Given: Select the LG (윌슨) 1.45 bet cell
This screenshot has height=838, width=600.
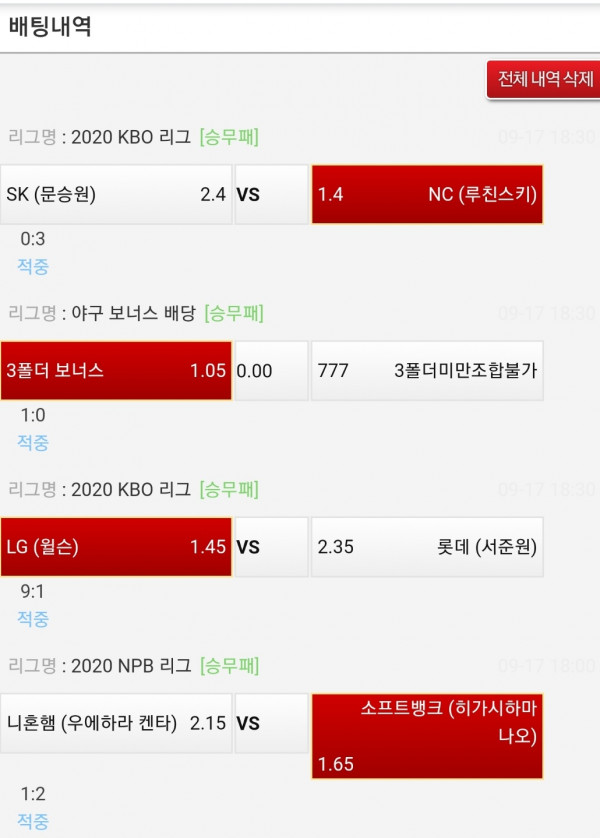Looking at the screenshot, I should [116, 547].
